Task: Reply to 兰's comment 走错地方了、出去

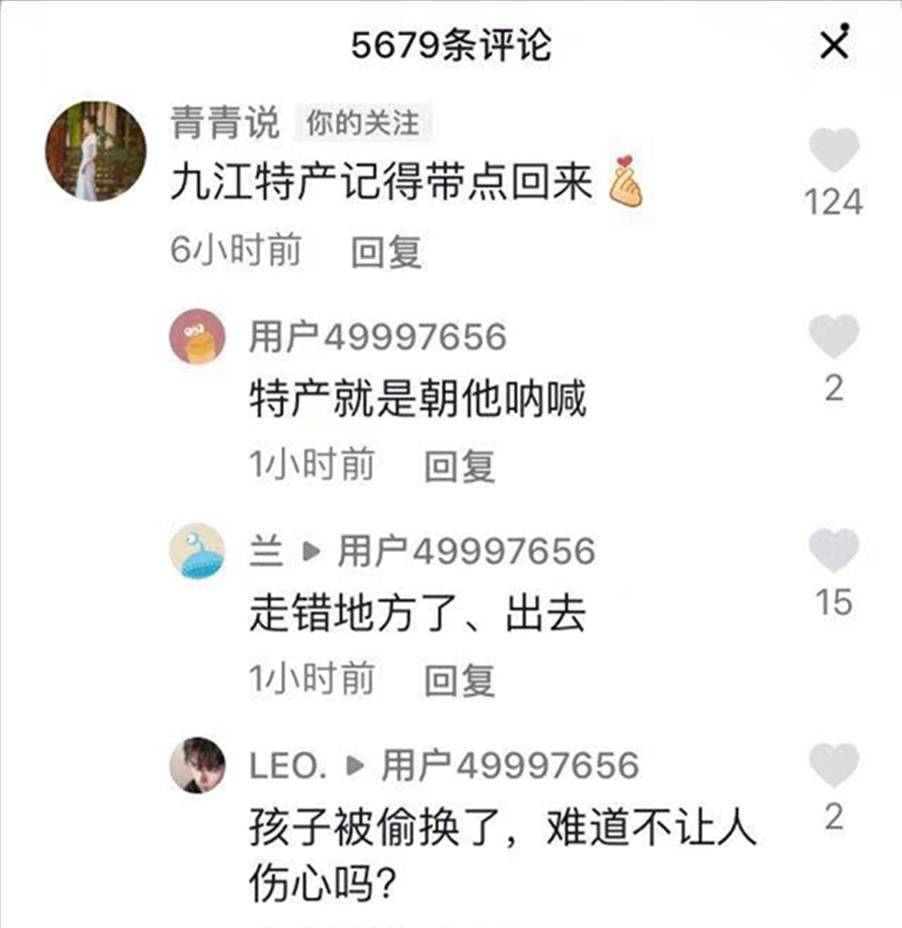Action: click(460, 681)
